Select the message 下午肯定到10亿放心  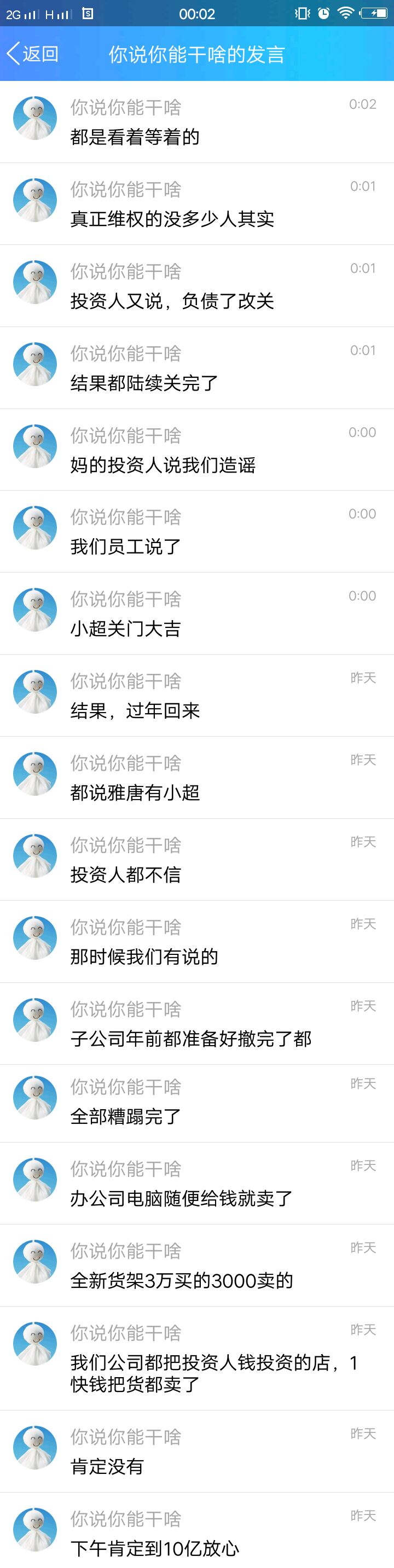(x=155, y=1548)
